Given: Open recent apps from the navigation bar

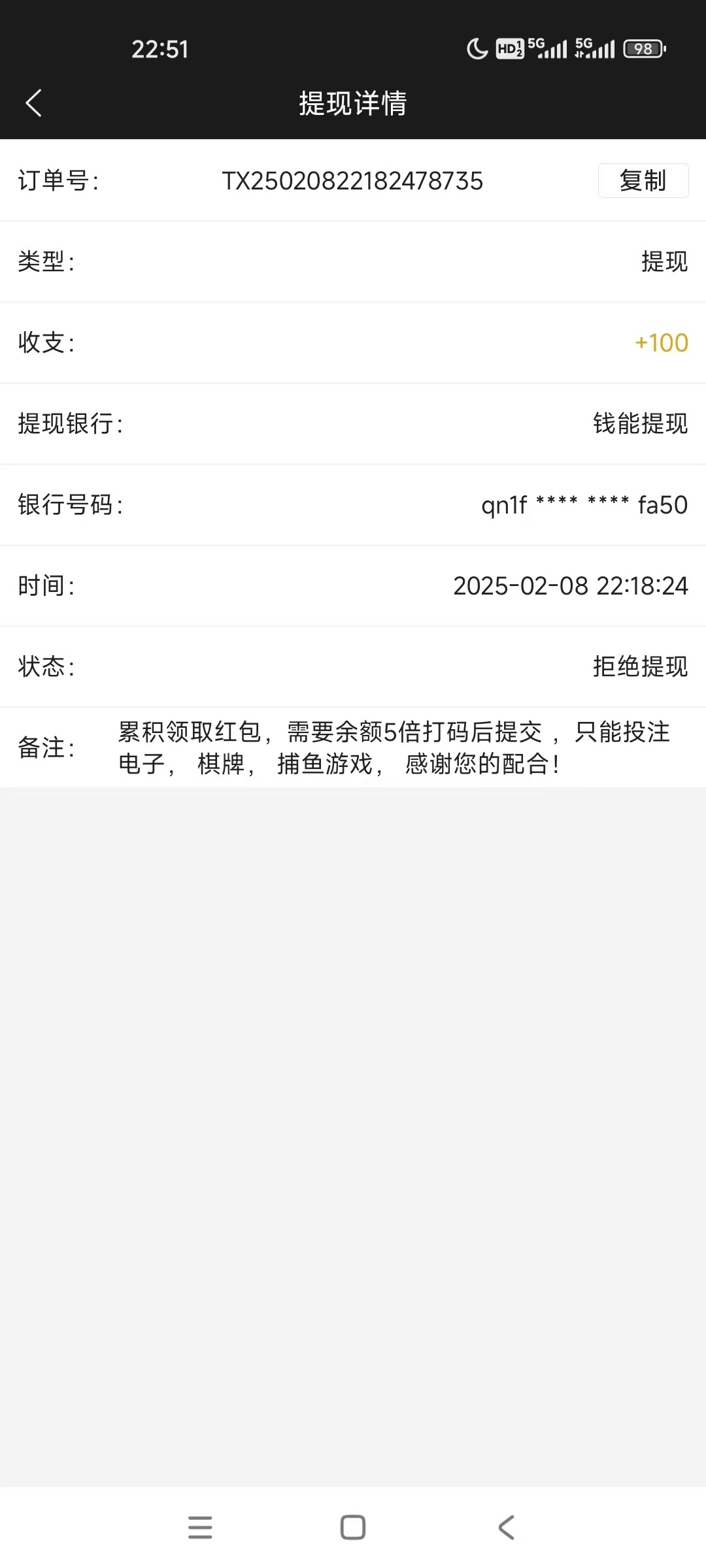Looking at the screenshot, I should [200, 1527].
